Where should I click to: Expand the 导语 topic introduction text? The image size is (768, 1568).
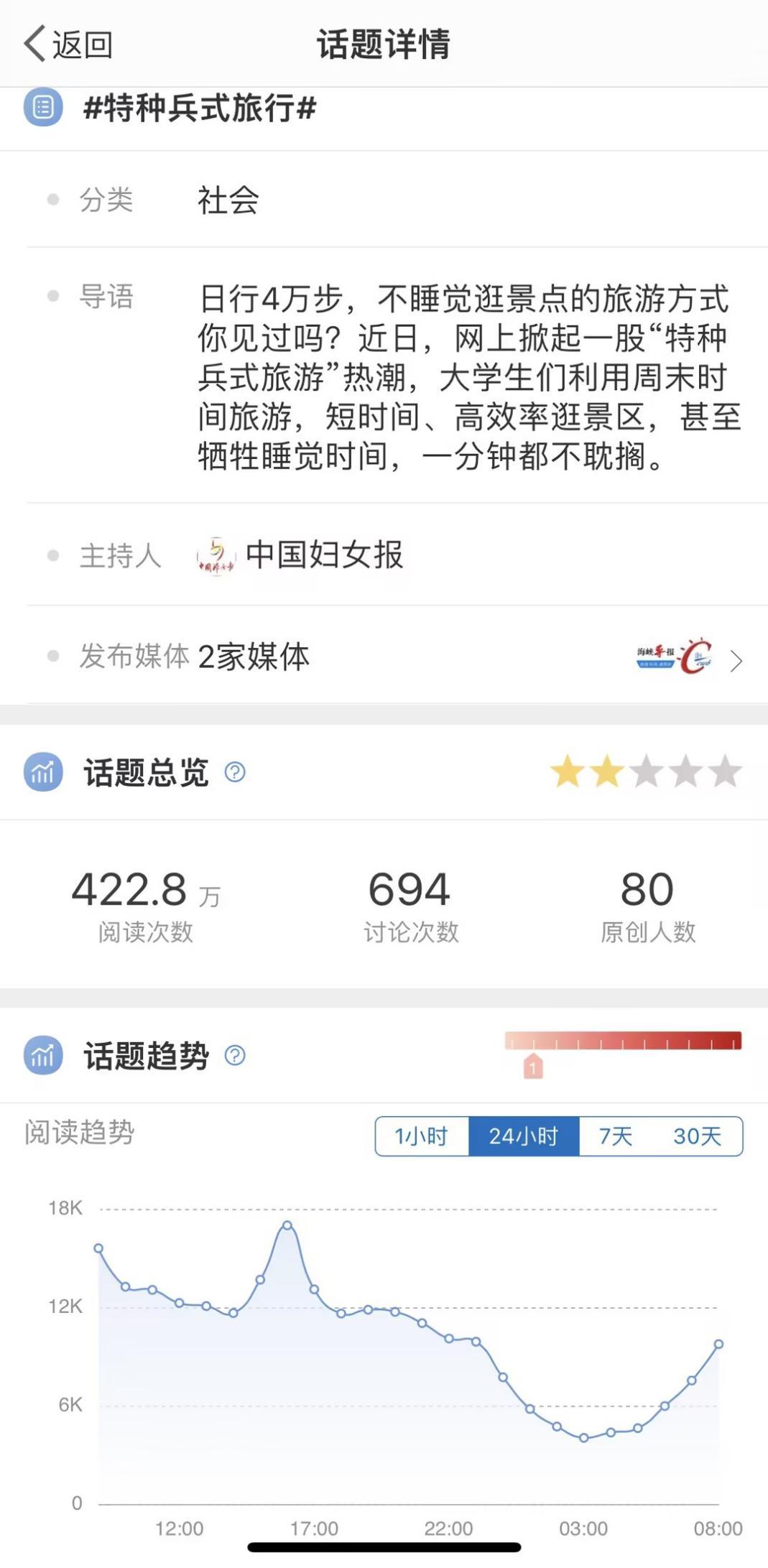click(467, 376)
